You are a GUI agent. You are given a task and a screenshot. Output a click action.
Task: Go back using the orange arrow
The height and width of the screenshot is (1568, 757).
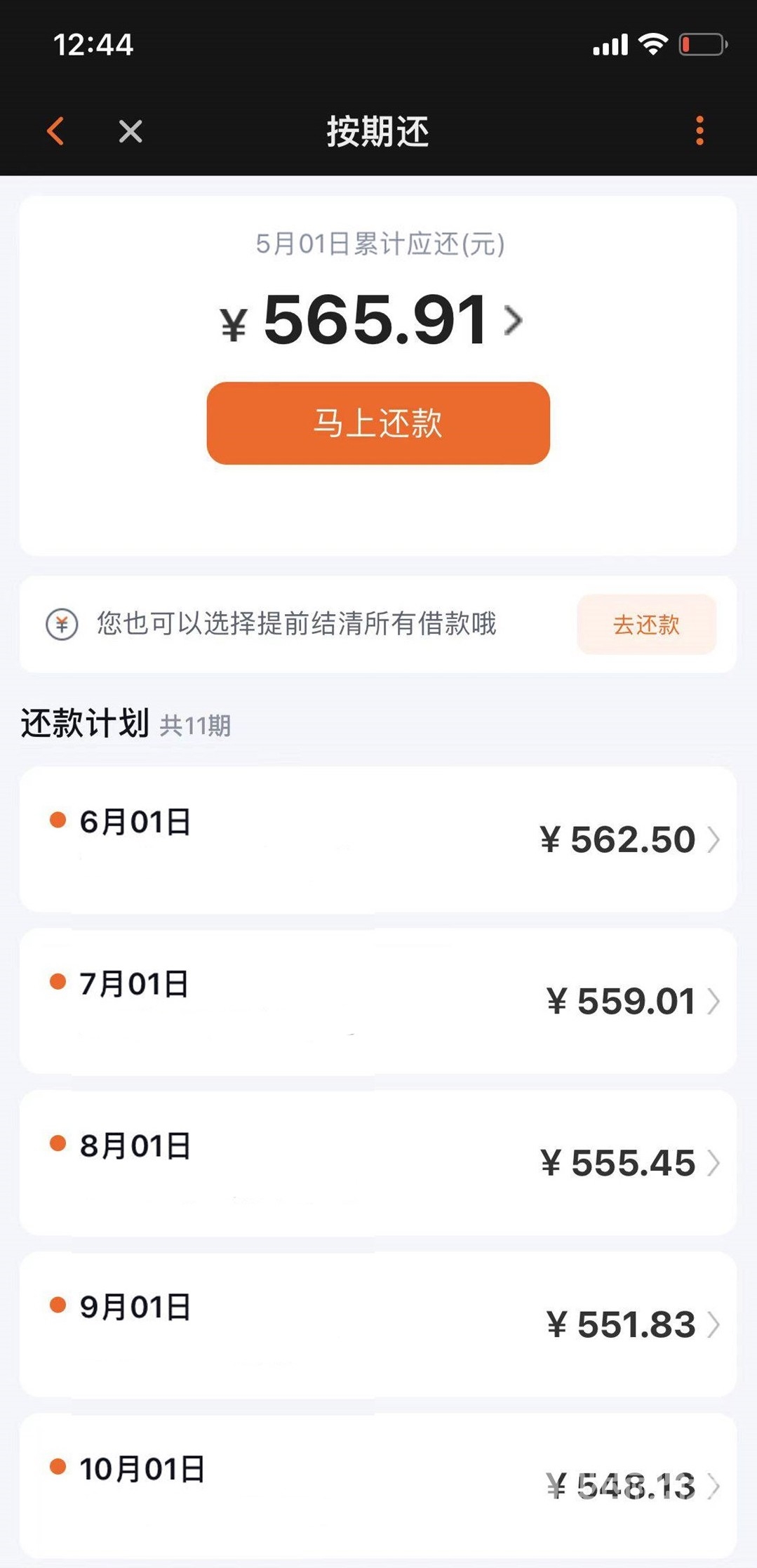click(x=55, y=131)
